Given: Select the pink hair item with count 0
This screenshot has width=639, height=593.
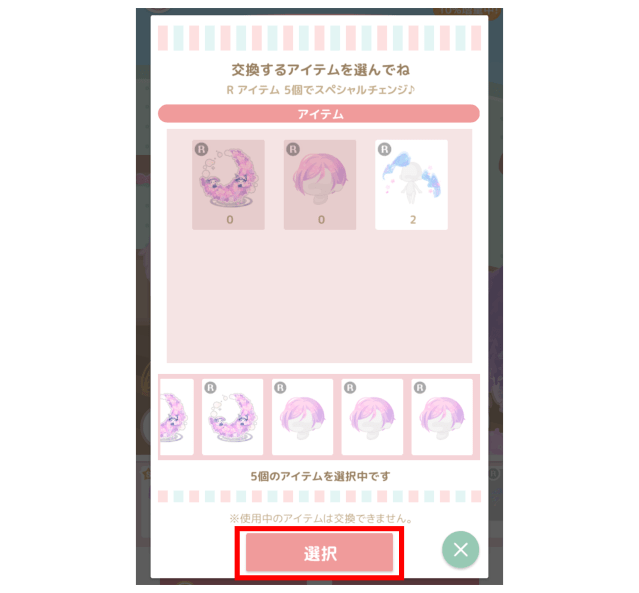Looking at the screenshot, I should pyautogui.click(x=320, y=184).
